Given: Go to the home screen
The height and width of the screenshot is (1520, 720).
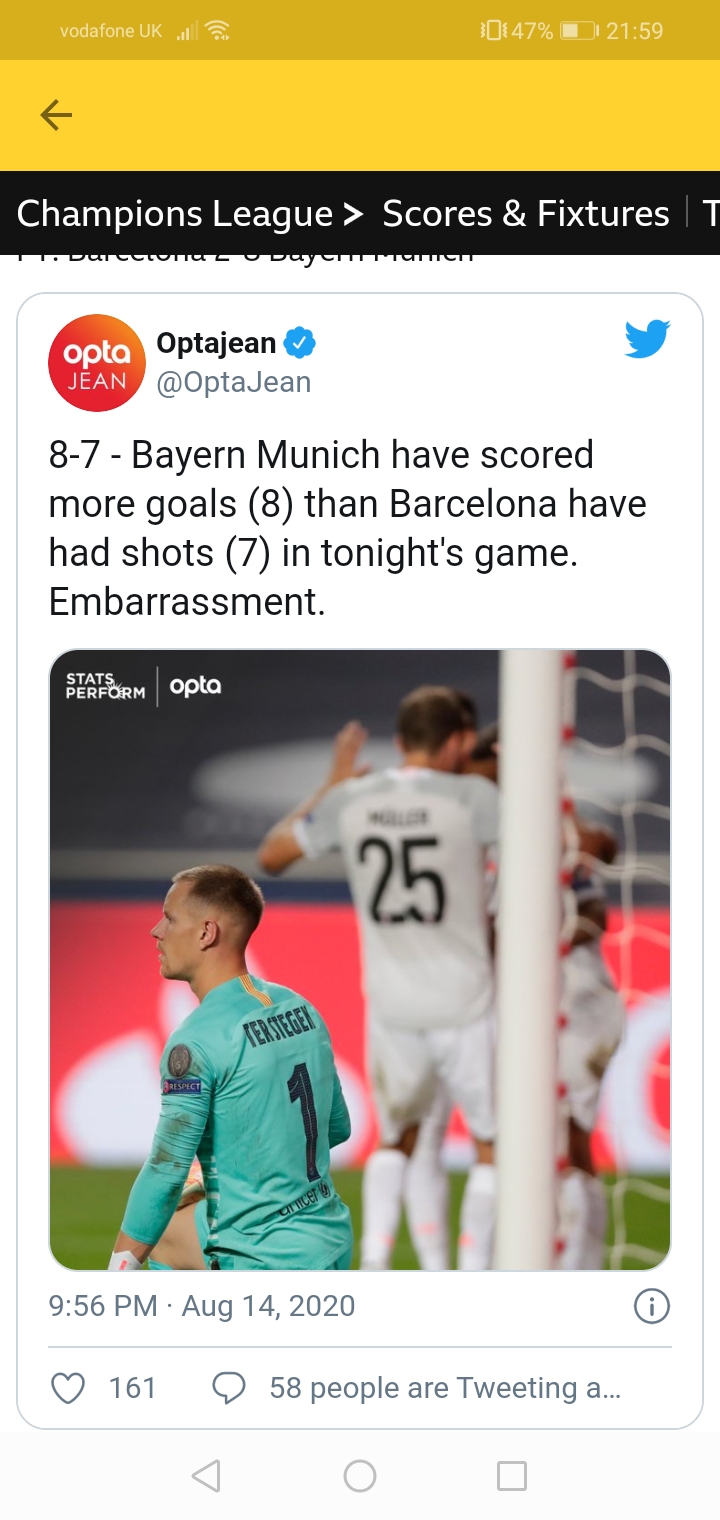Looking at the screenshot, I should click(360, 1476).
